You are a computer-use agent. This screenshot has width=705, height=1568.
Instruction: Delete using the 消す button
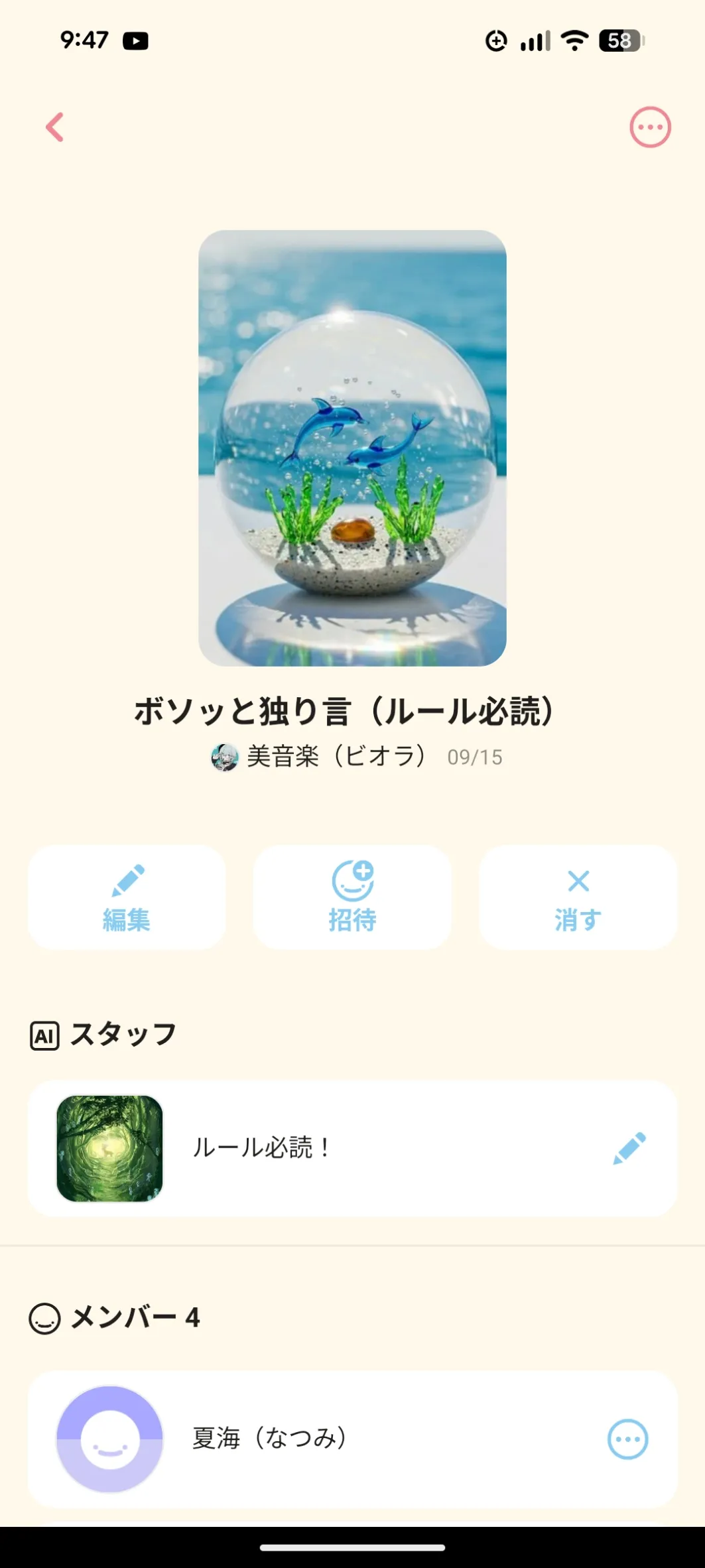click(578, 897)
